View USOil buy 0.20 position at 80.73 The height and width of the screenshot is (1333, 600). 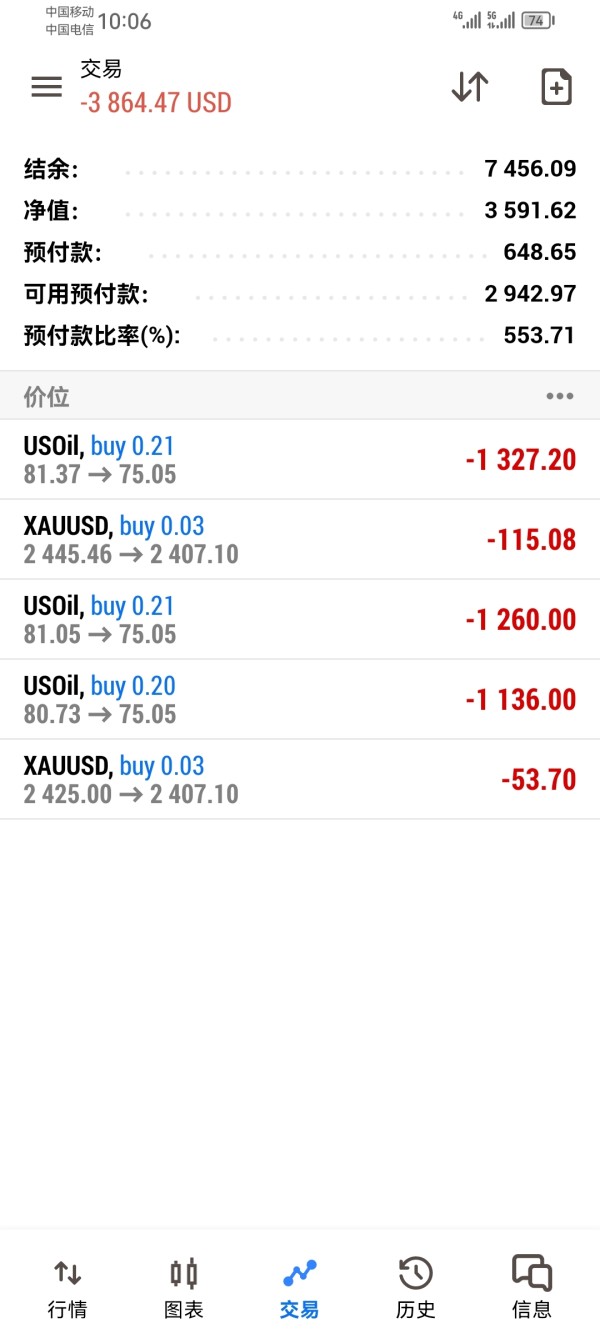(300, 700)
